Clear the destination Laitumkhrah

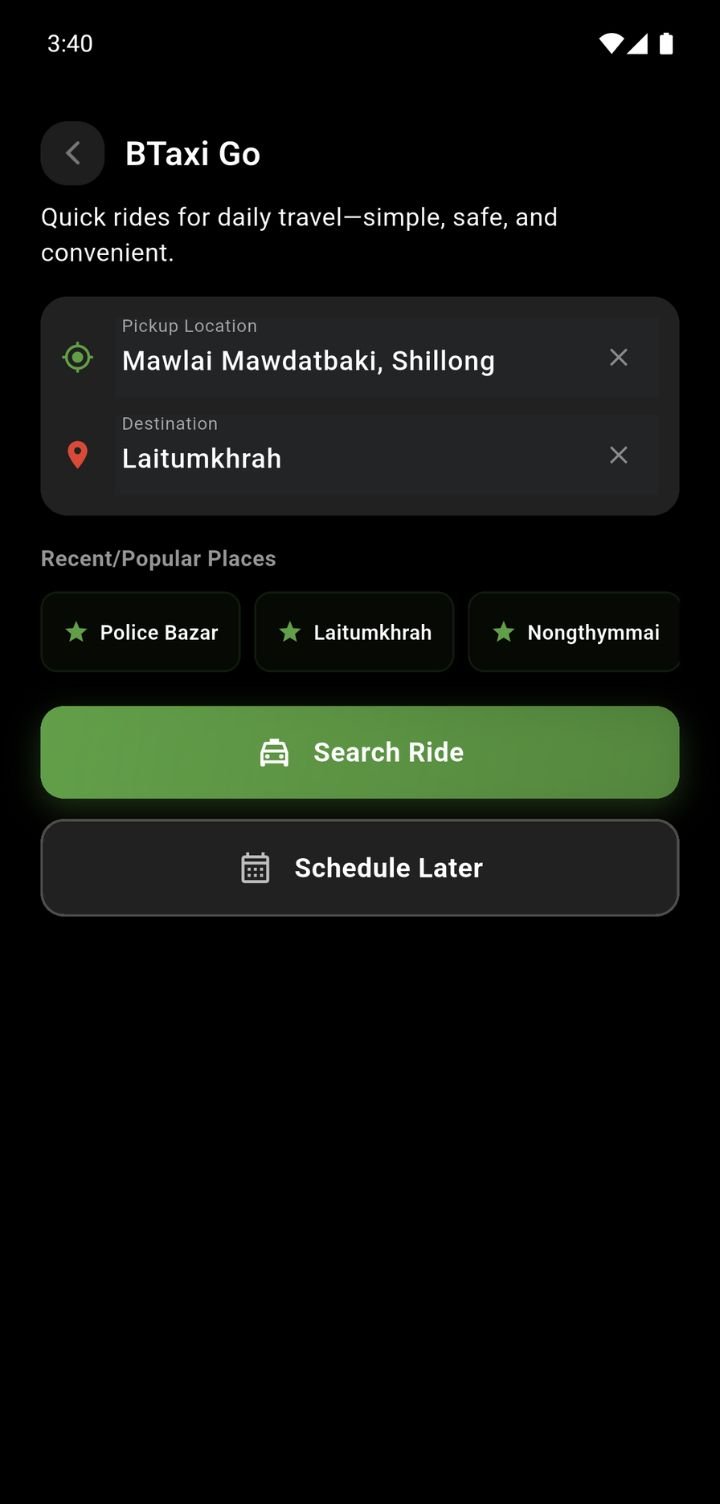(619, 456)
